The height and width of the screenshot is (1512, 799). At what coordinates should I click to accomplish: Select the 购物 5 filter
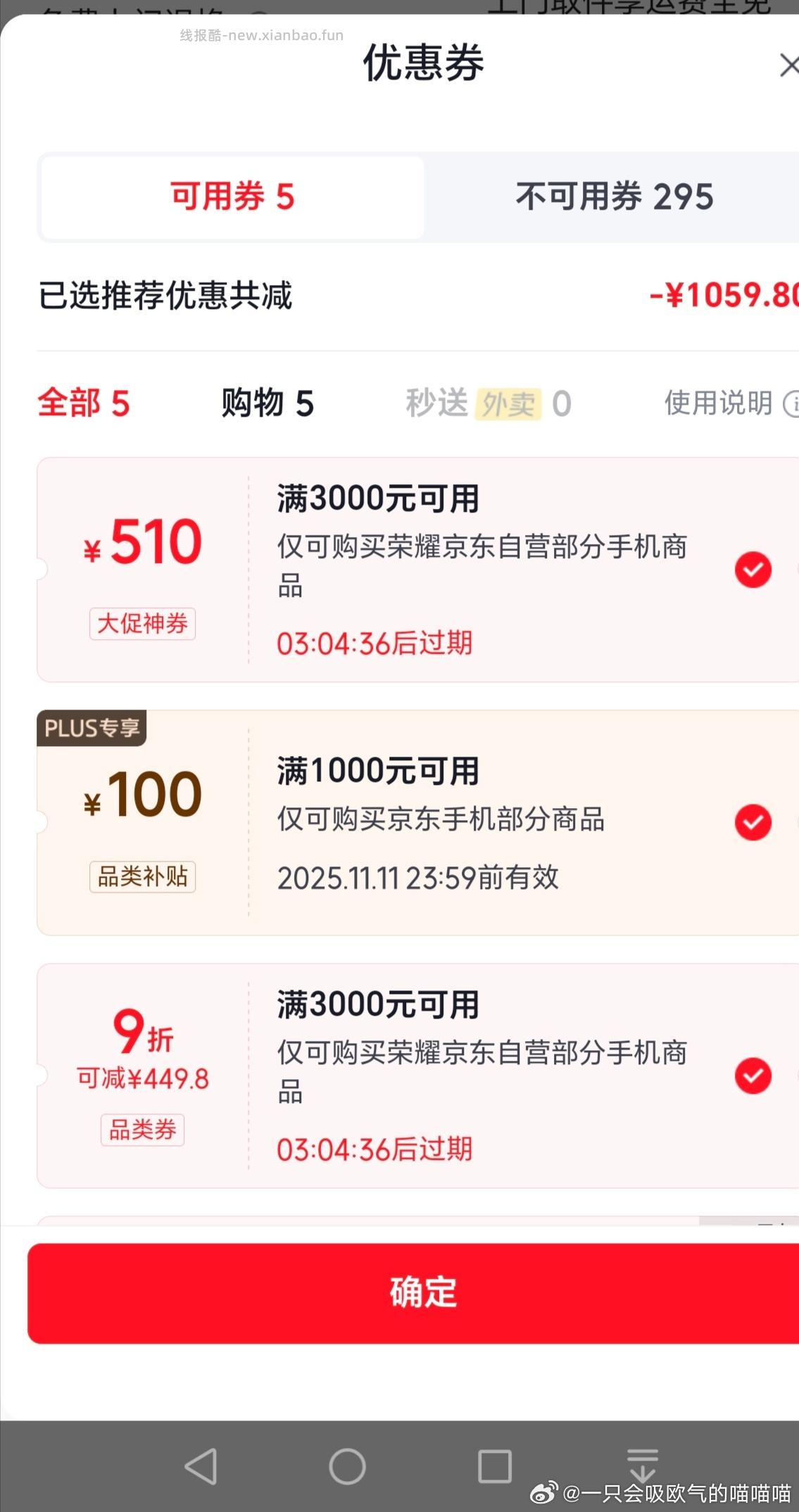[268, 403]
